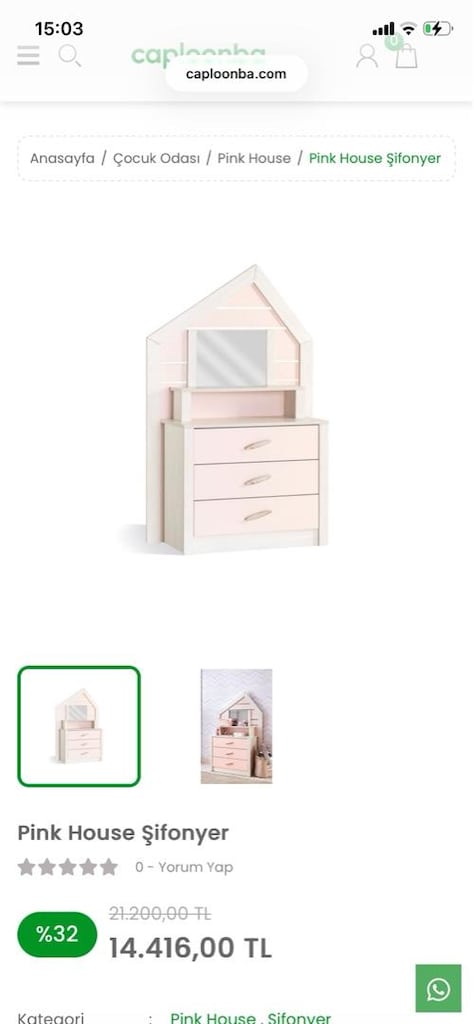Select the room scene product thumbnail
The height and width of the screenshot is (1024, 474).
[x=236, y=726]
